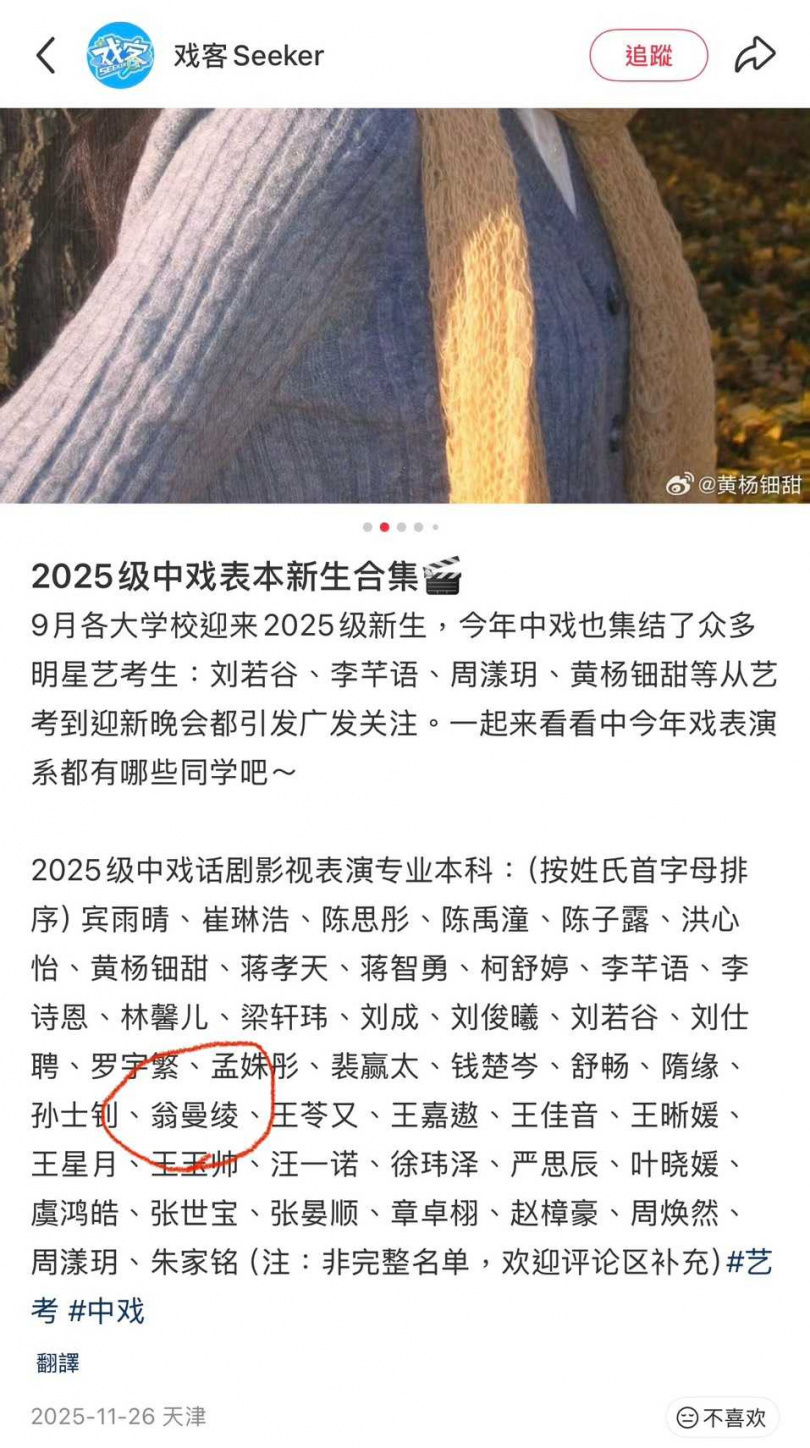
Task: Toggle follow state via the 追蹤 button
Action: click(x=648, y=55)
